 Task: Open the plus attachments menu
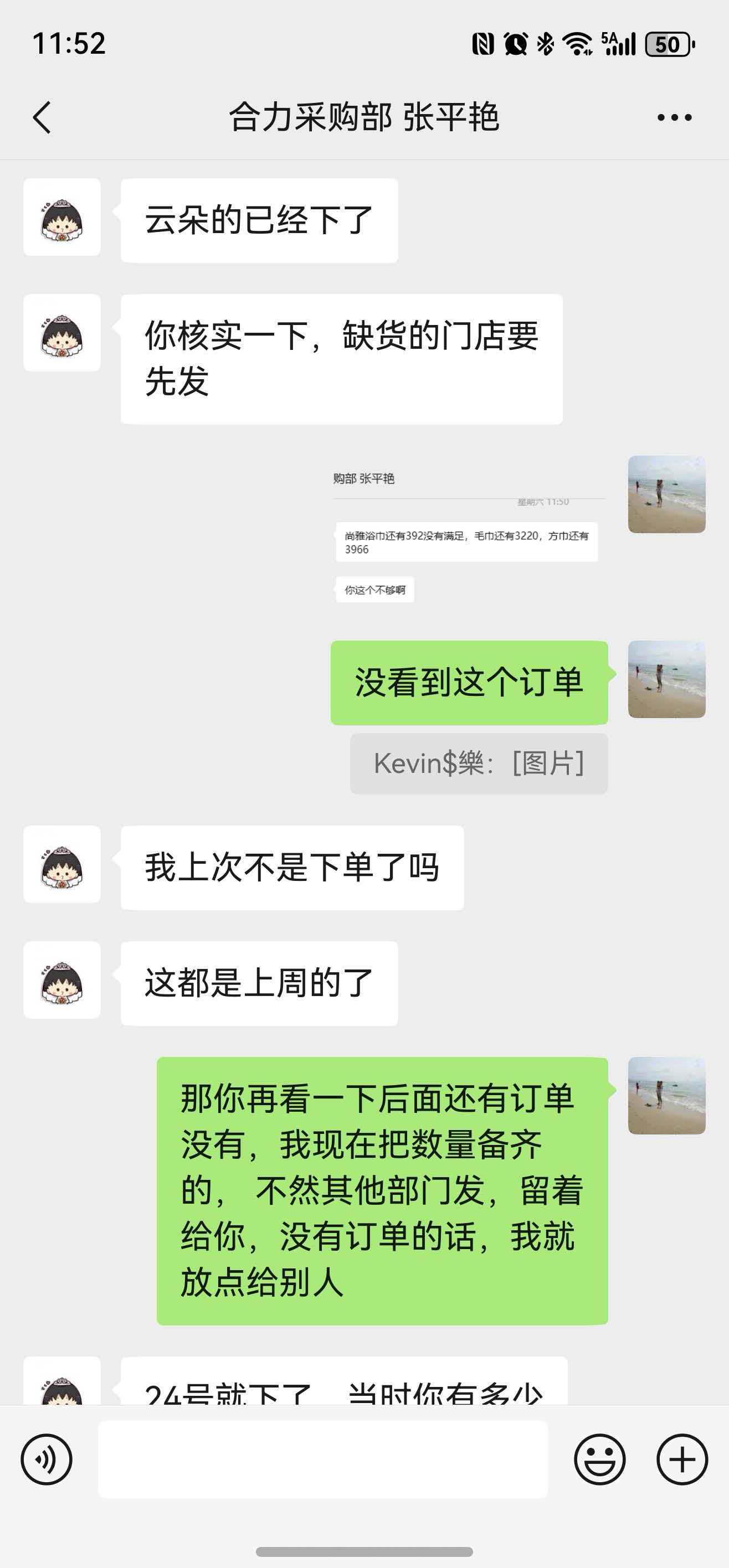(x=682, y=1459)
